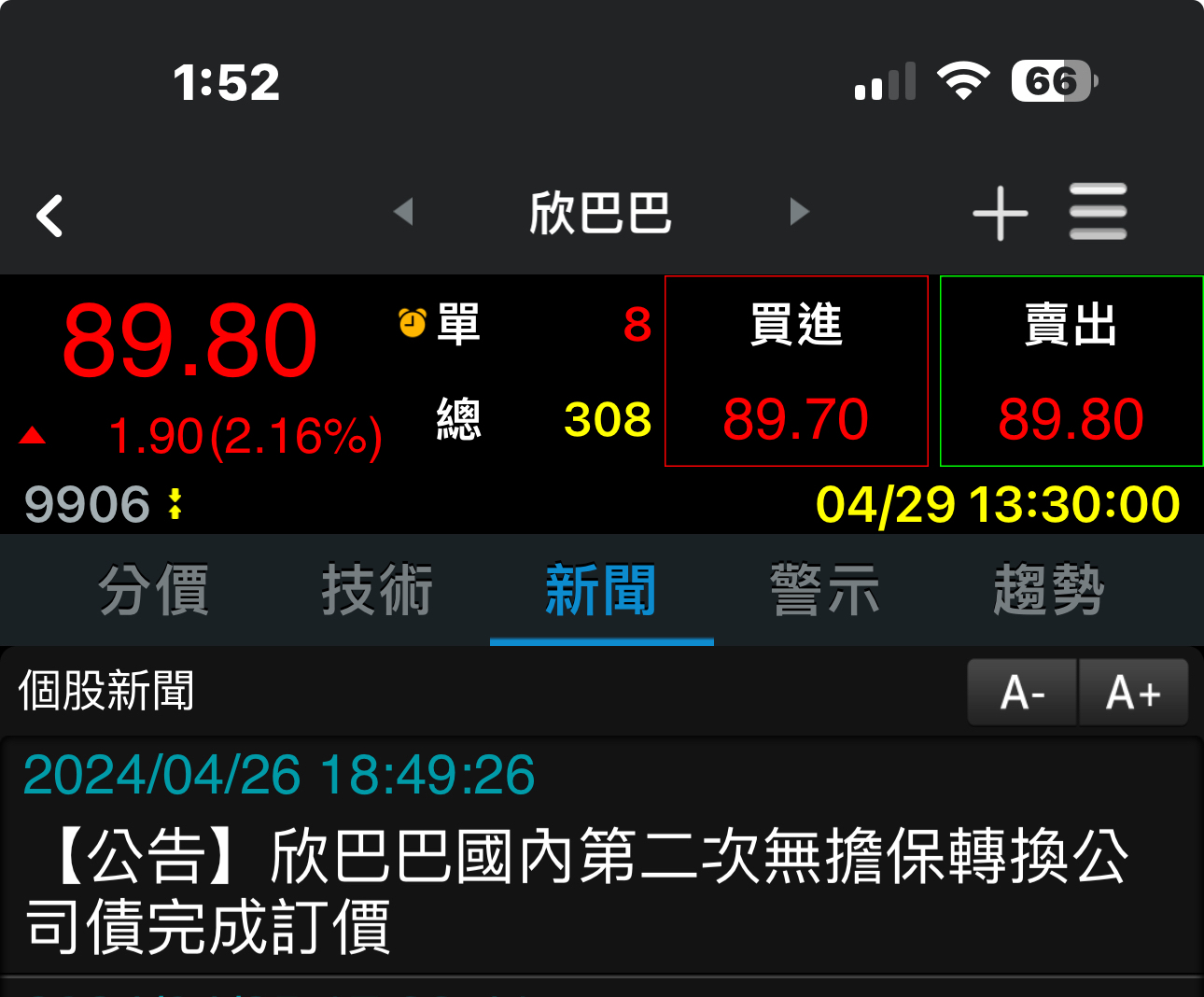Add 欣巴巴 with the plus icon
This screenshot has width=1204, height=997.
pyautogui.click(x=1000, y=213)
